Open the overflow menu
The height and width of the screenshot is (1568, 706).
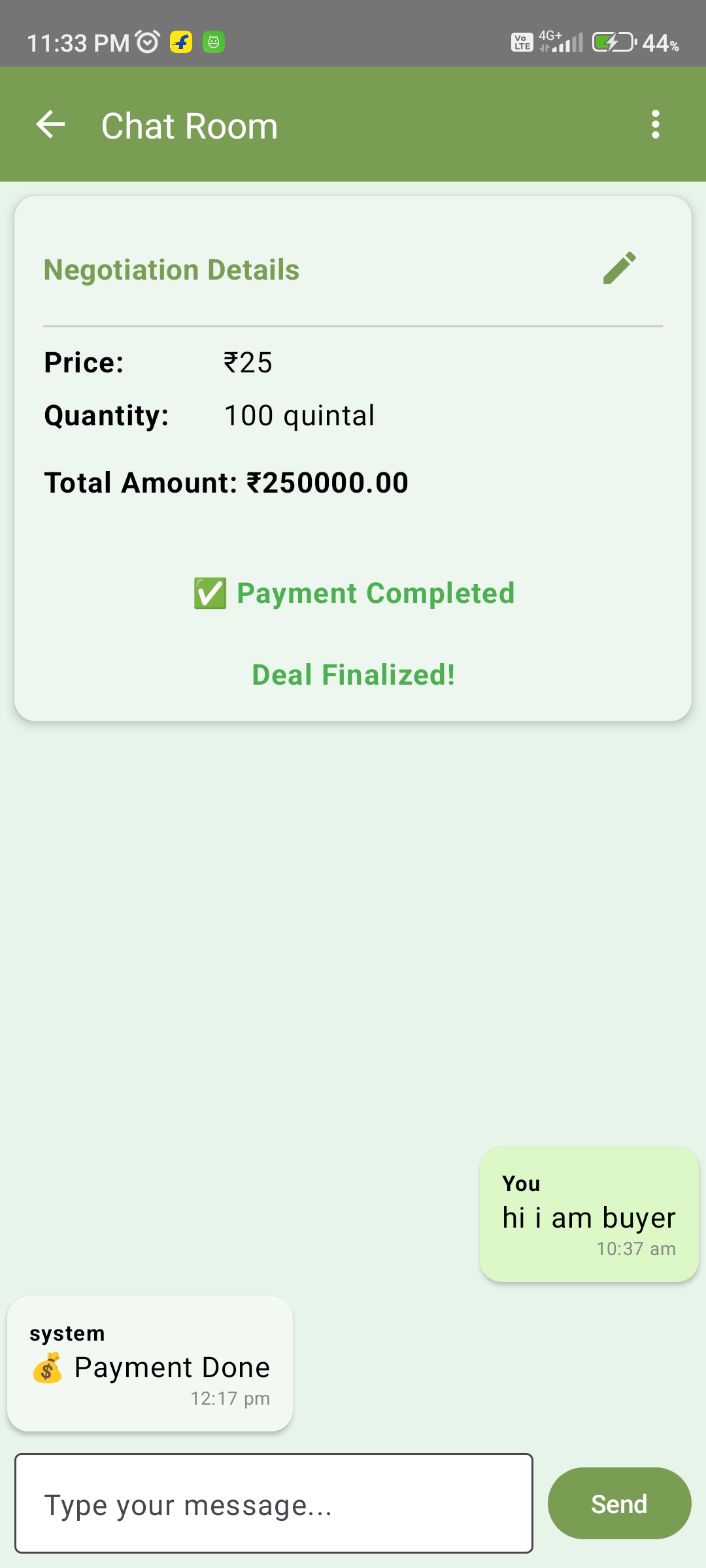point(655,124)
